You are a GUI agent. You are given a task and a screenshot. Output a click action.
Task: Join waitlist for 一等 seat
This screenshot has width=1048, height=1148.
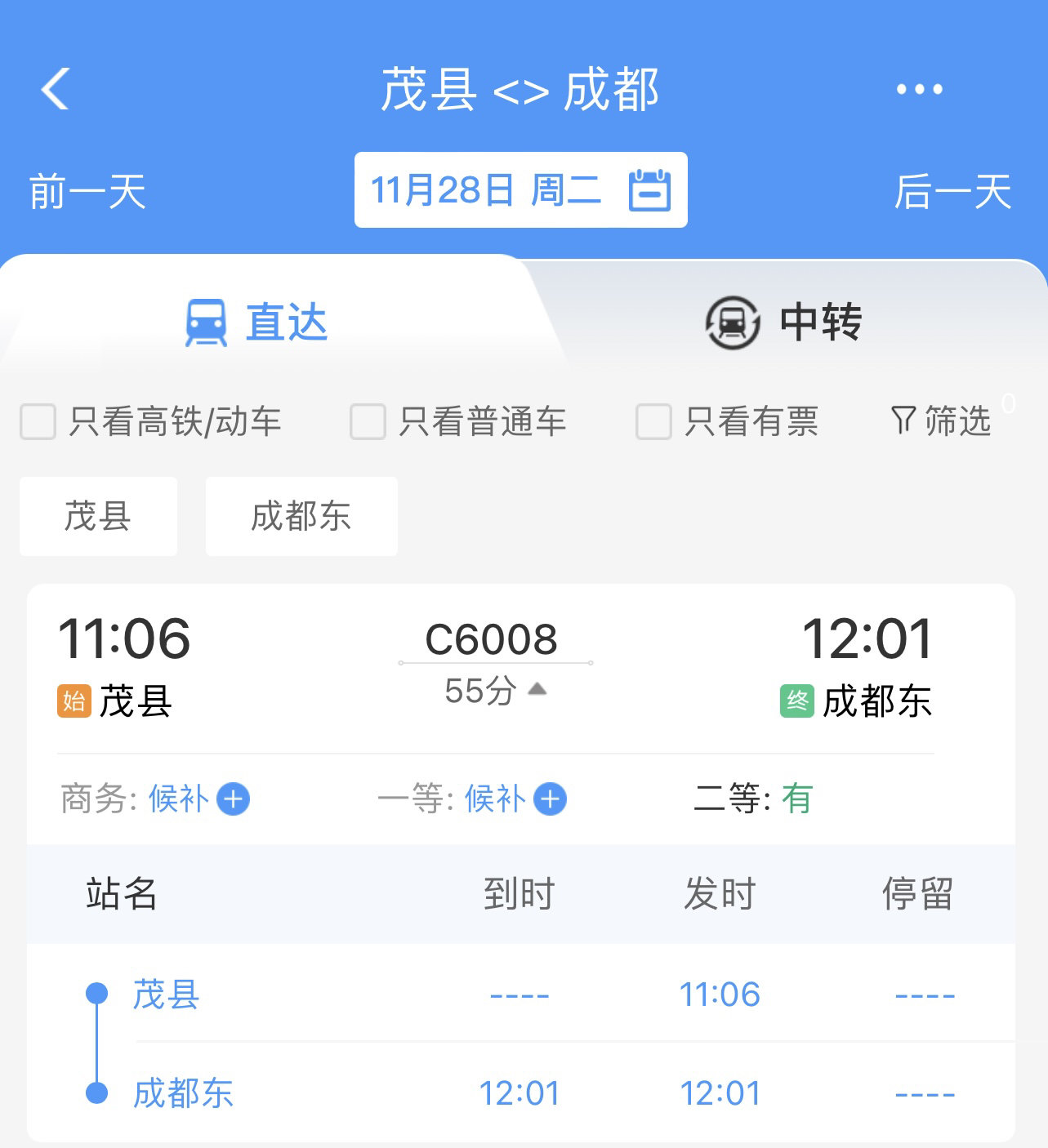550,799
